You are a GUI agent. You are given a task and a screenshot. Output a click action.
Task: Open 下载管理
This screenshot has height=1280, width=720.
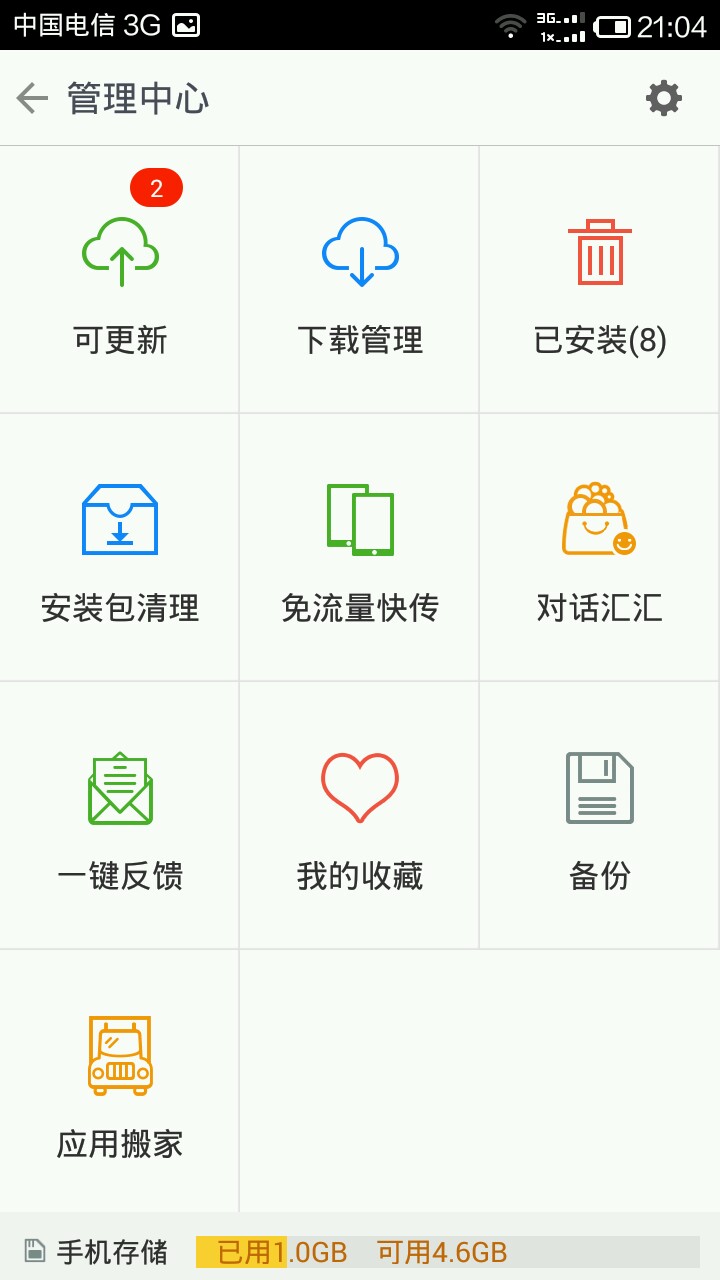pyautogui.click(x=360, y=280)
